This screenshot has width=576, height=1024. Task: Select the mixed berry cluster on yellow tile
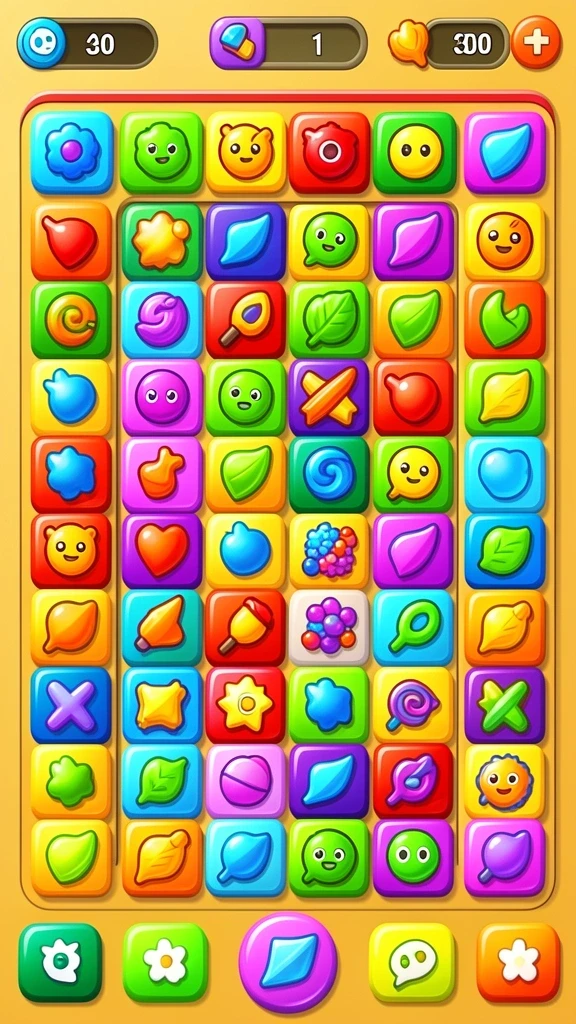(x=329, y=551)
